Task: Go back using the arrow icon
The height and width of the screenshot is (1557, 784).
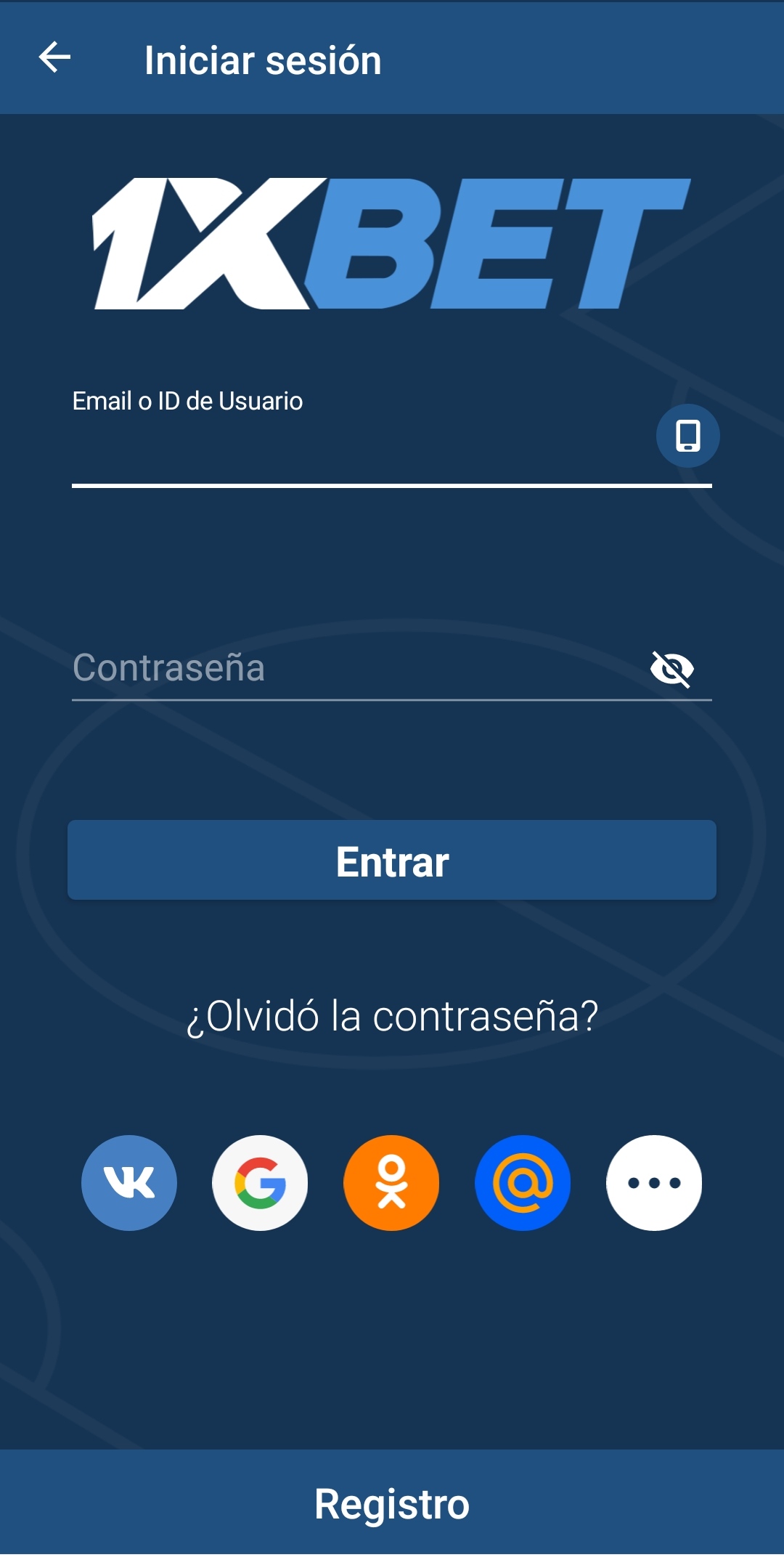Action: tap(54, 57)
